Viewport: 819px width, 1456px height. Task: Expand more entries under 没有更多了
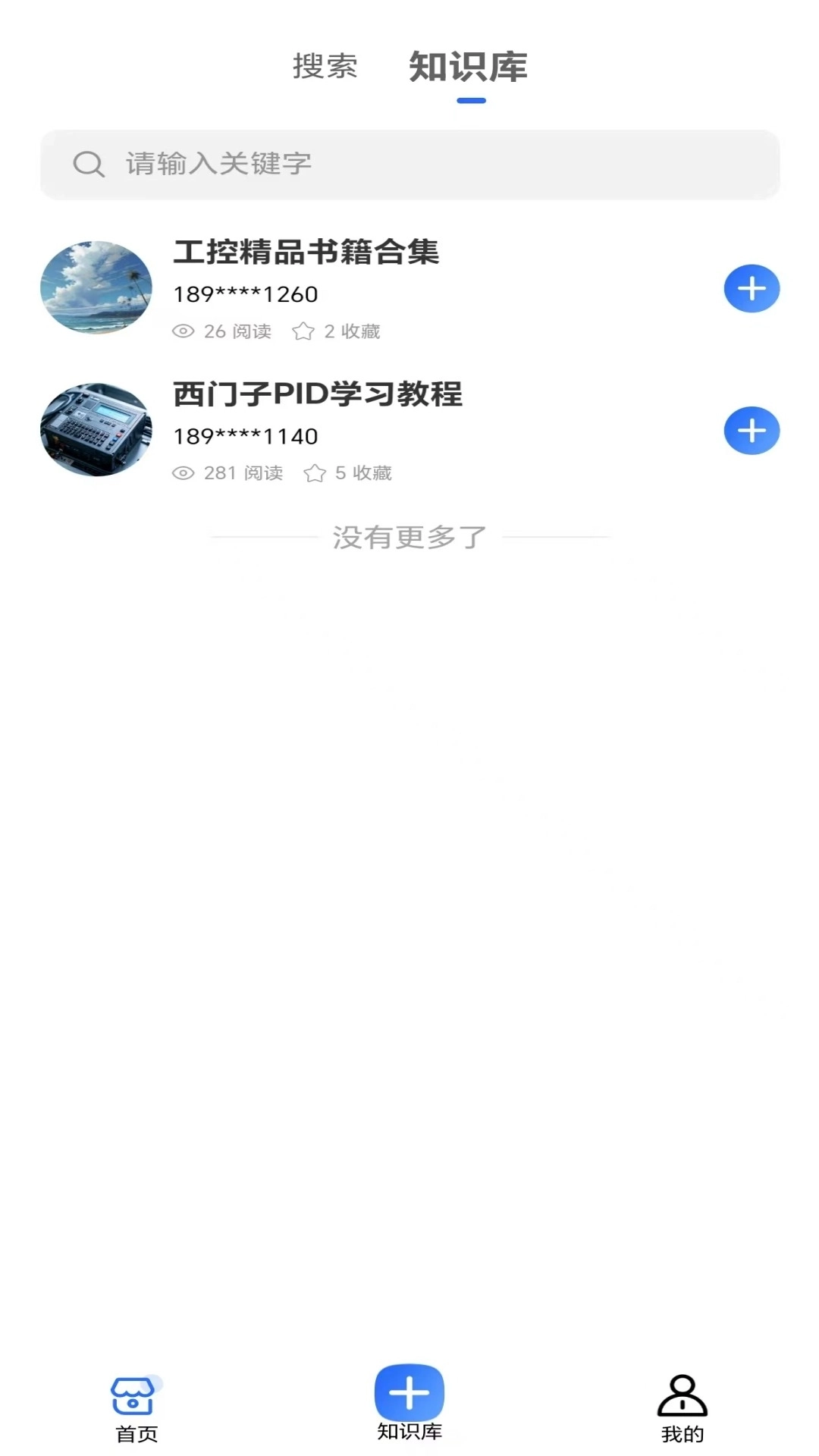pyautogui.click(x=409, y=536)
